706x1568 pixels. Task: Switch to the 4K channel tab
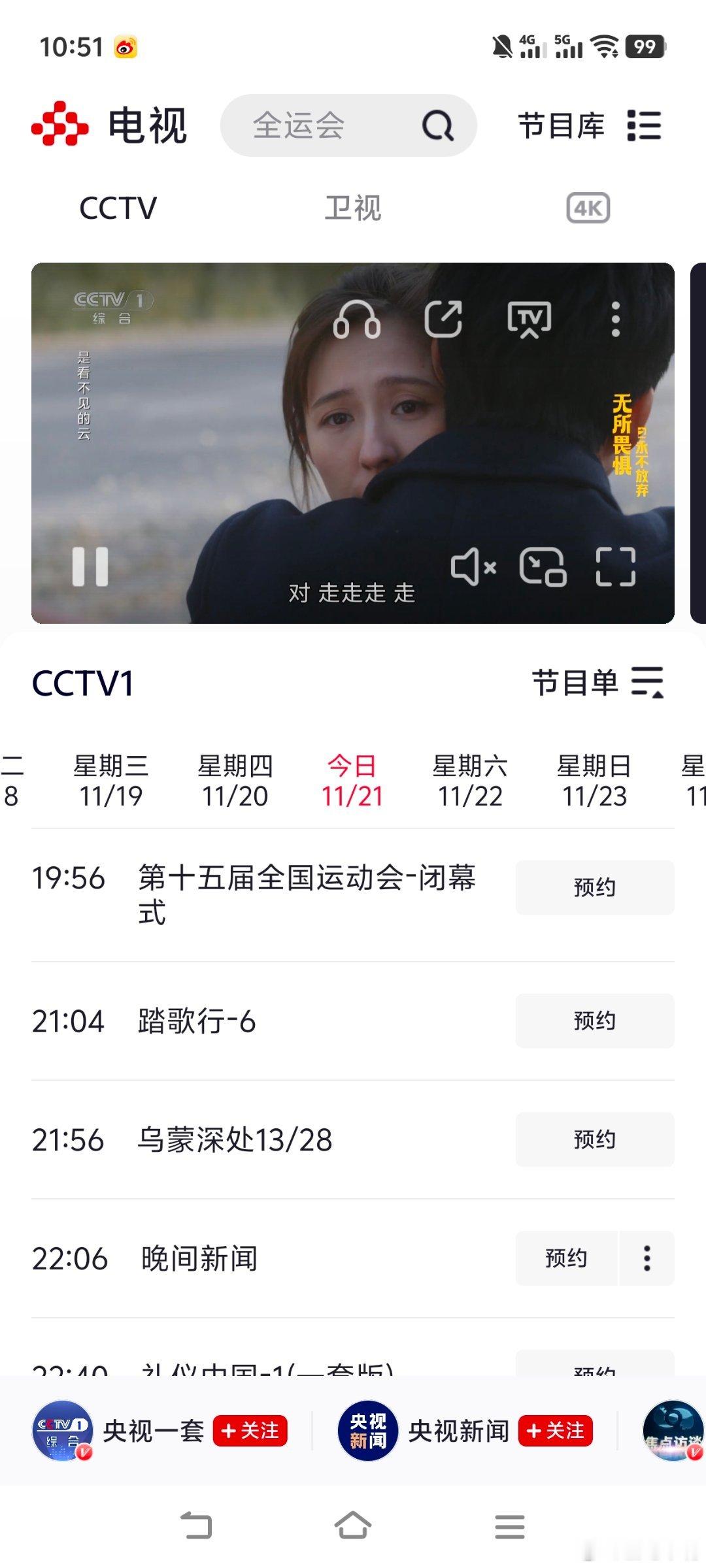point(588,208)
